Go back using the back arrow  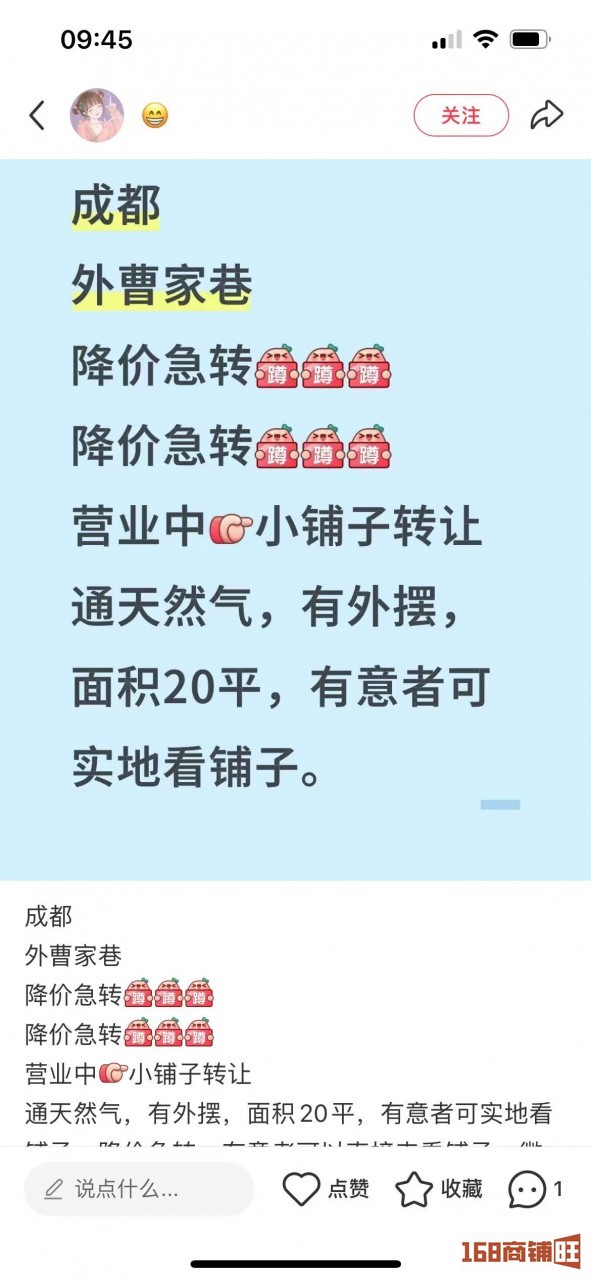37,116
